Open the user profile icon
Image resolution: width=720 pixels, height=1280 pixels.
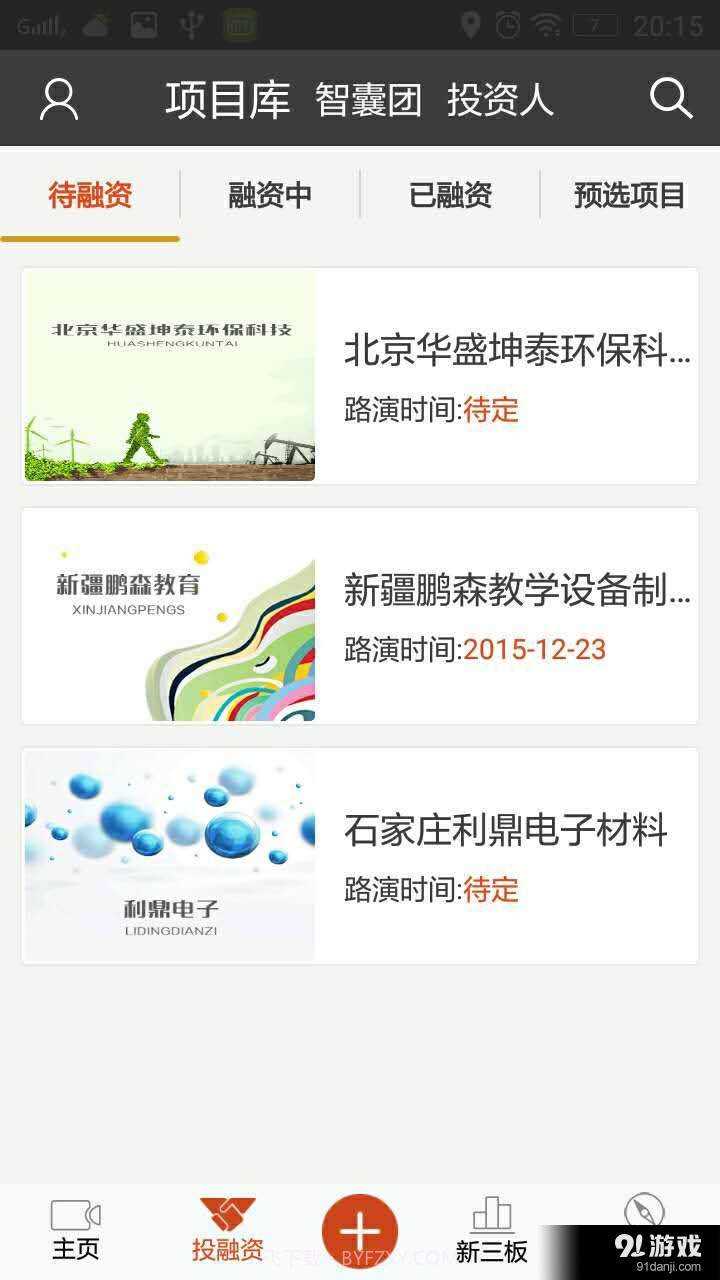58,97
